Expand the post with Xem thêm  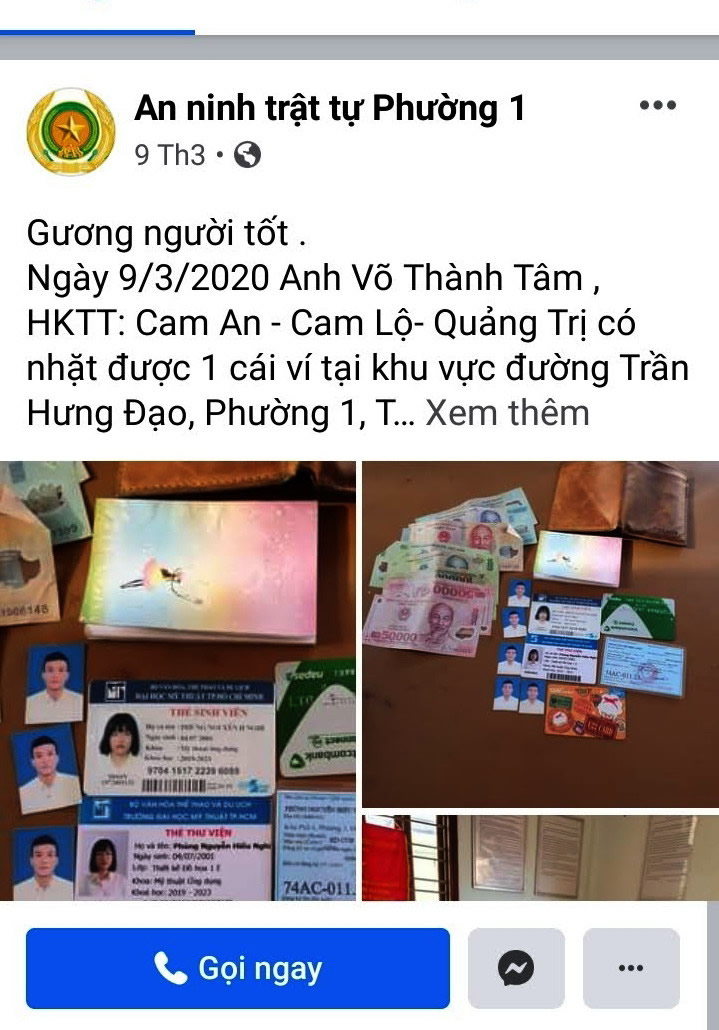point(508,413)
